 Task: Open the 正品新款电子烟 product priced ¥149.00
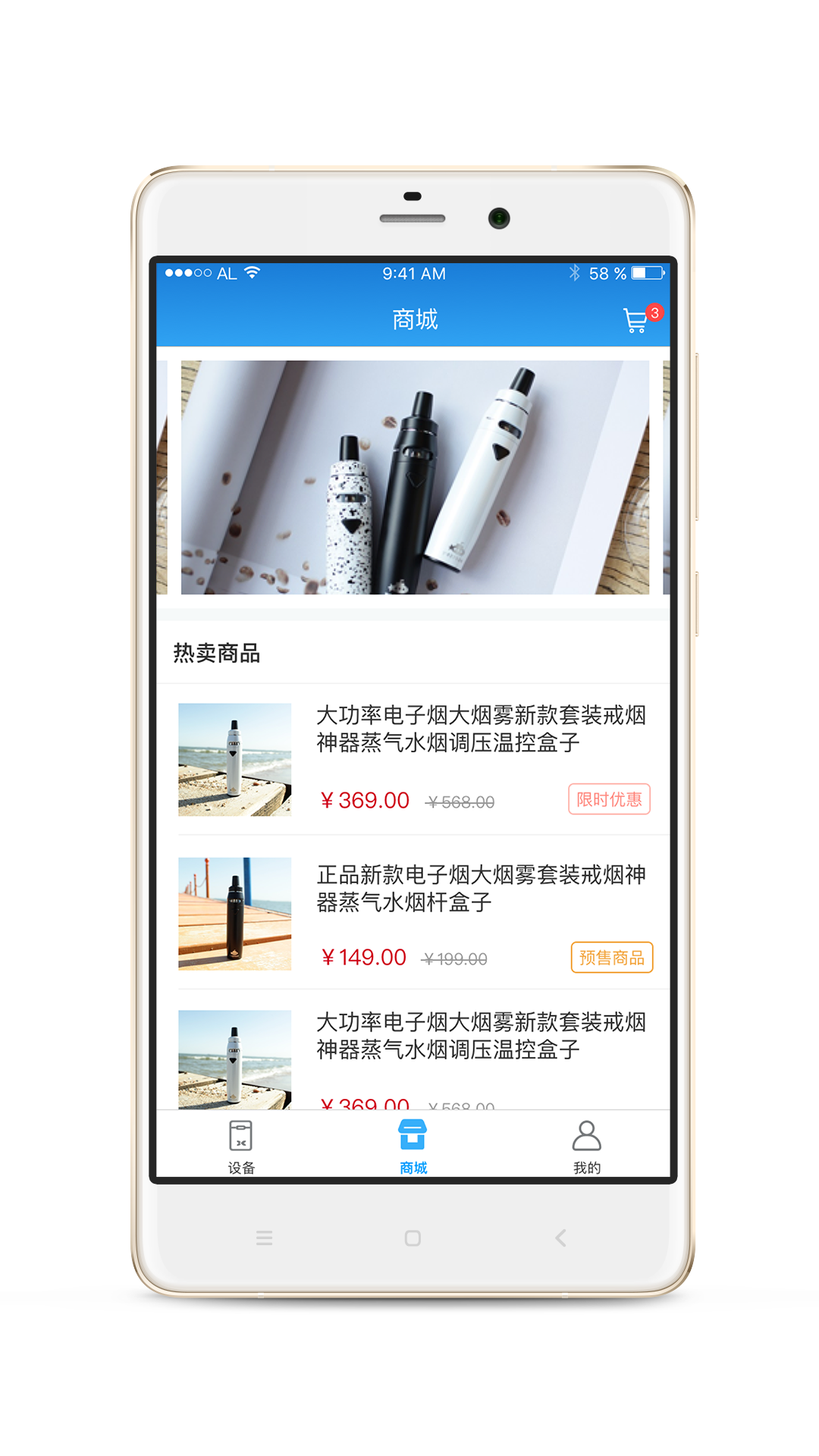413,913
